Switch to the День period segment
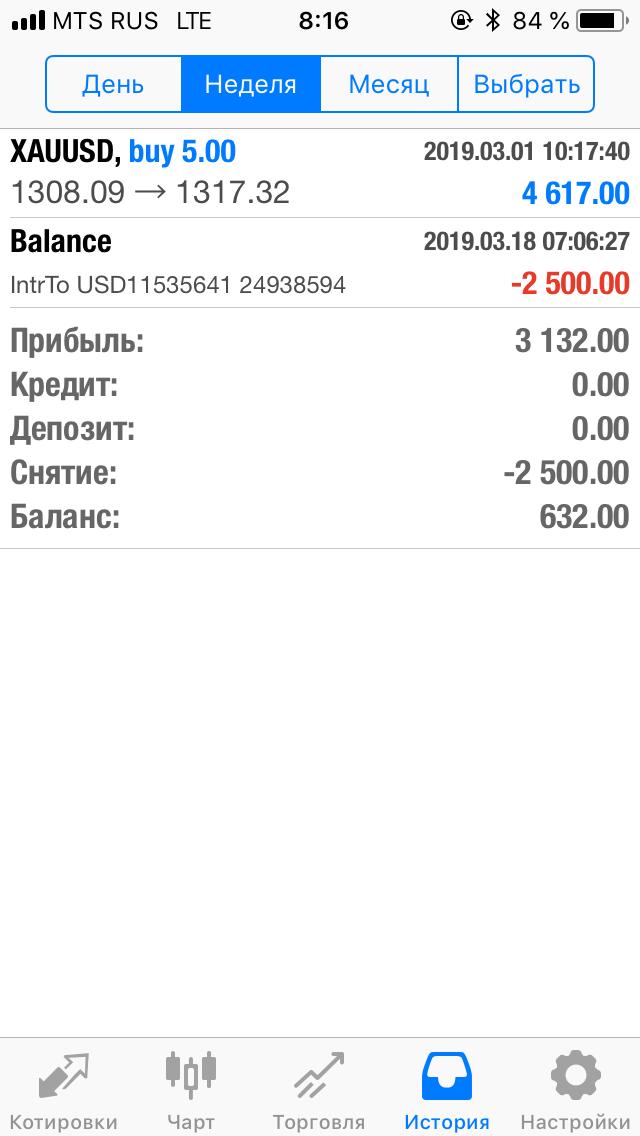The width and height of the screenshot is (640, 1136). click(x=114, y=84)
